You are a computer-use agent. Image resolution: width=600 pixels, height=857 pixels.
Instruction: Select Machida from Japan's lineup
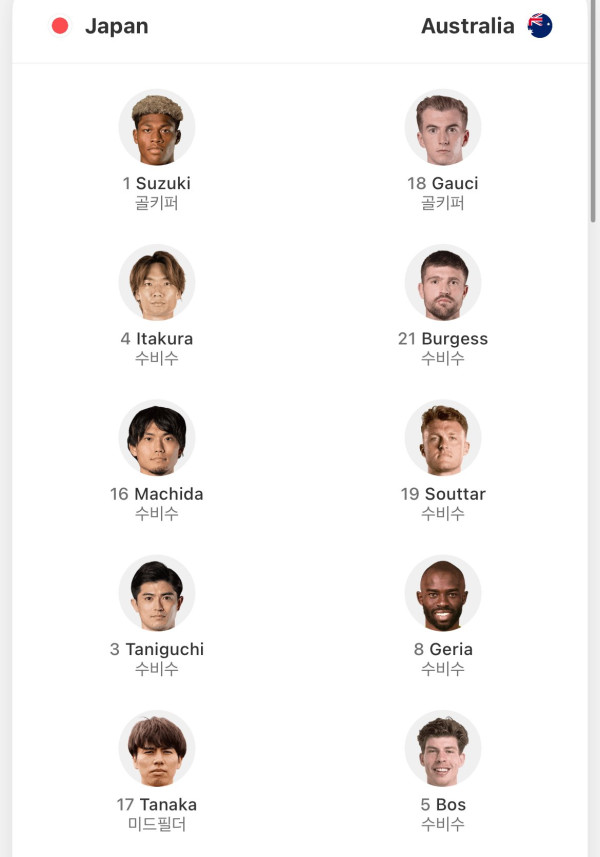pyautogui.click(x=157, y=438)
